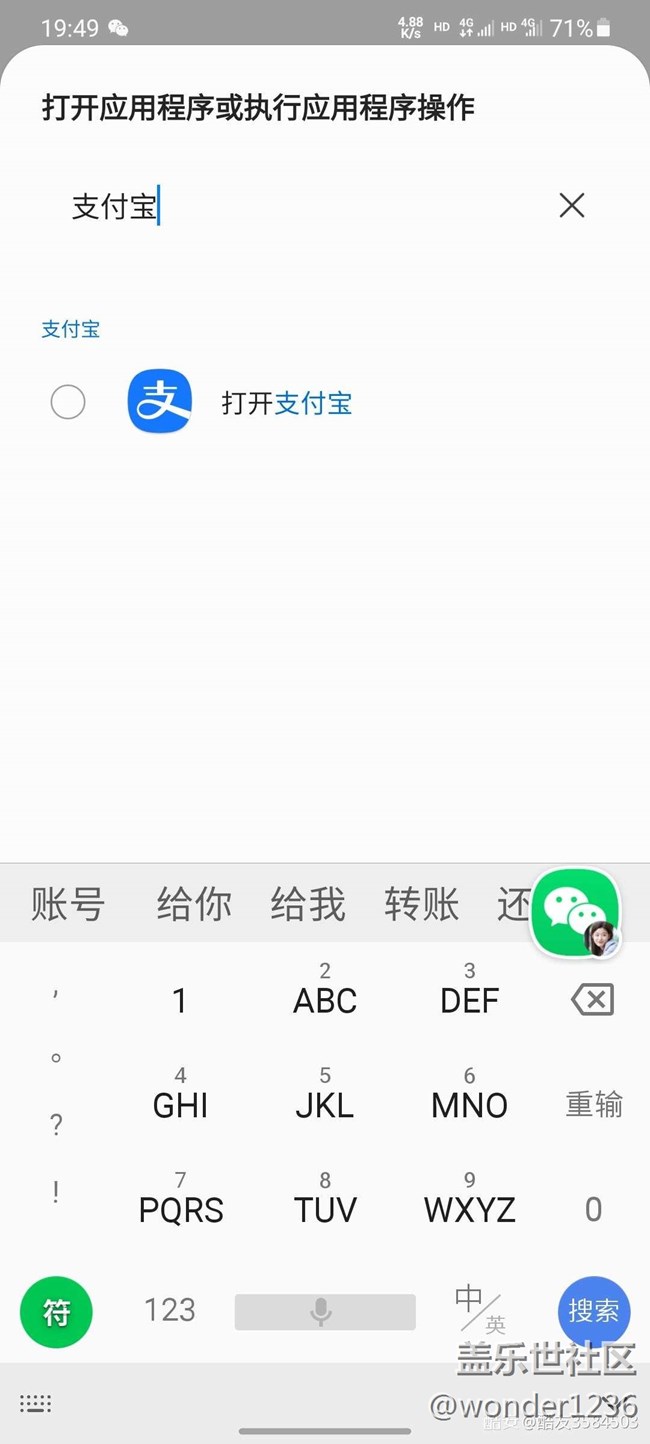Tap the 重输 re-enter key

[594, 1104]
